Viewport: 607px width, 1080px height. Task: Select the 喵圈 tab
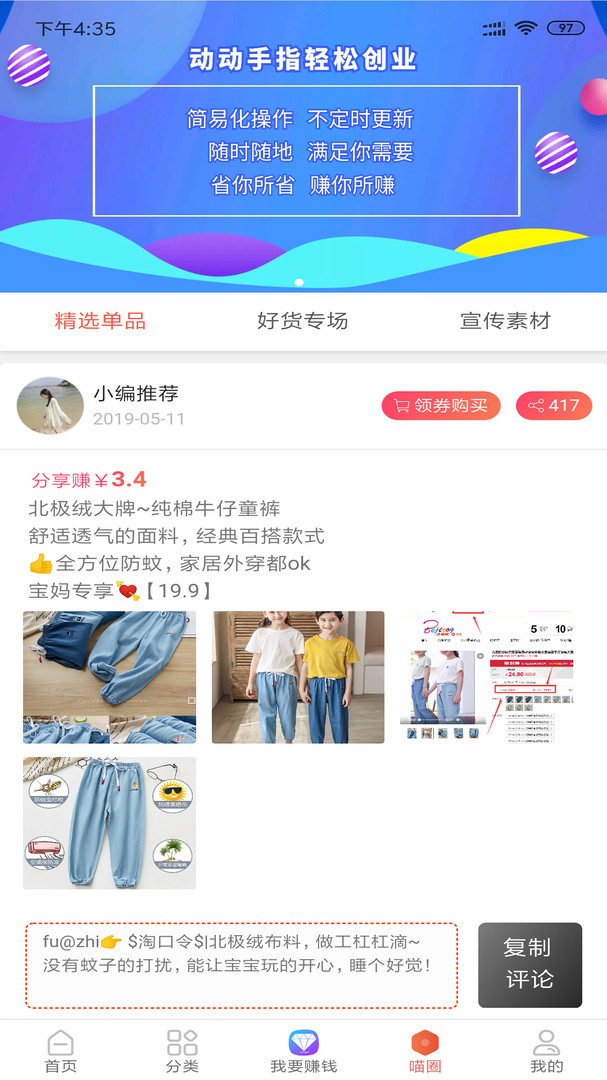tap(425, 1051)
